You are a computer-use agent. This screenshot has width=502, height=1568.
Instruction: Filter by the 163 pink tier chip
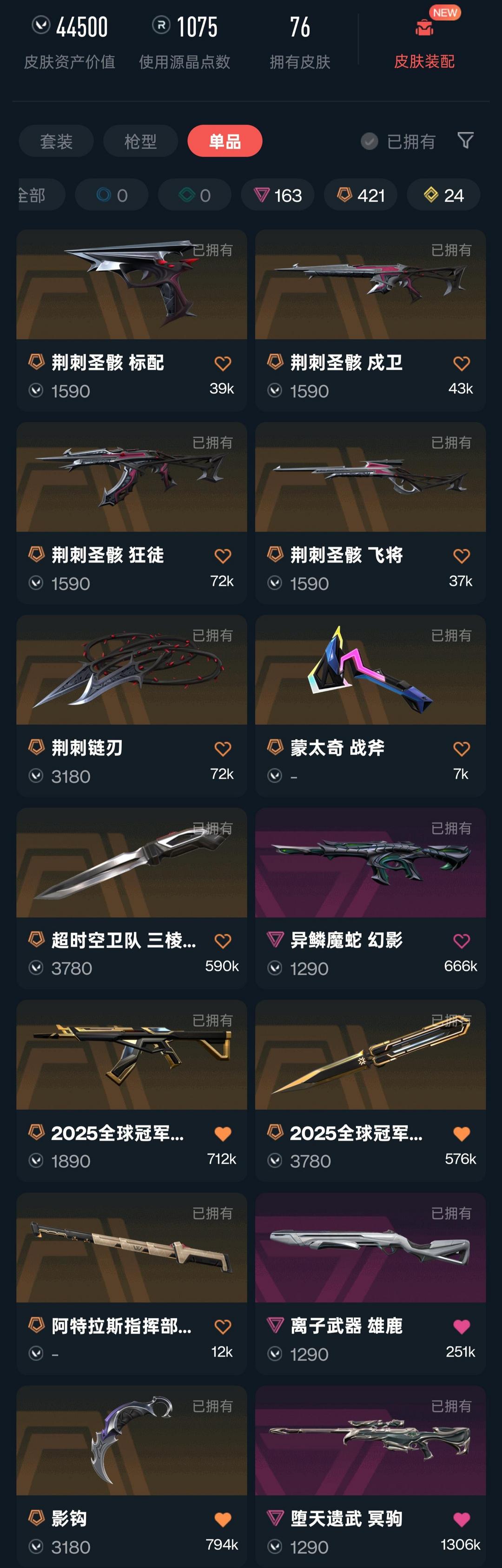pyautogui.click(x=277, y=195)
